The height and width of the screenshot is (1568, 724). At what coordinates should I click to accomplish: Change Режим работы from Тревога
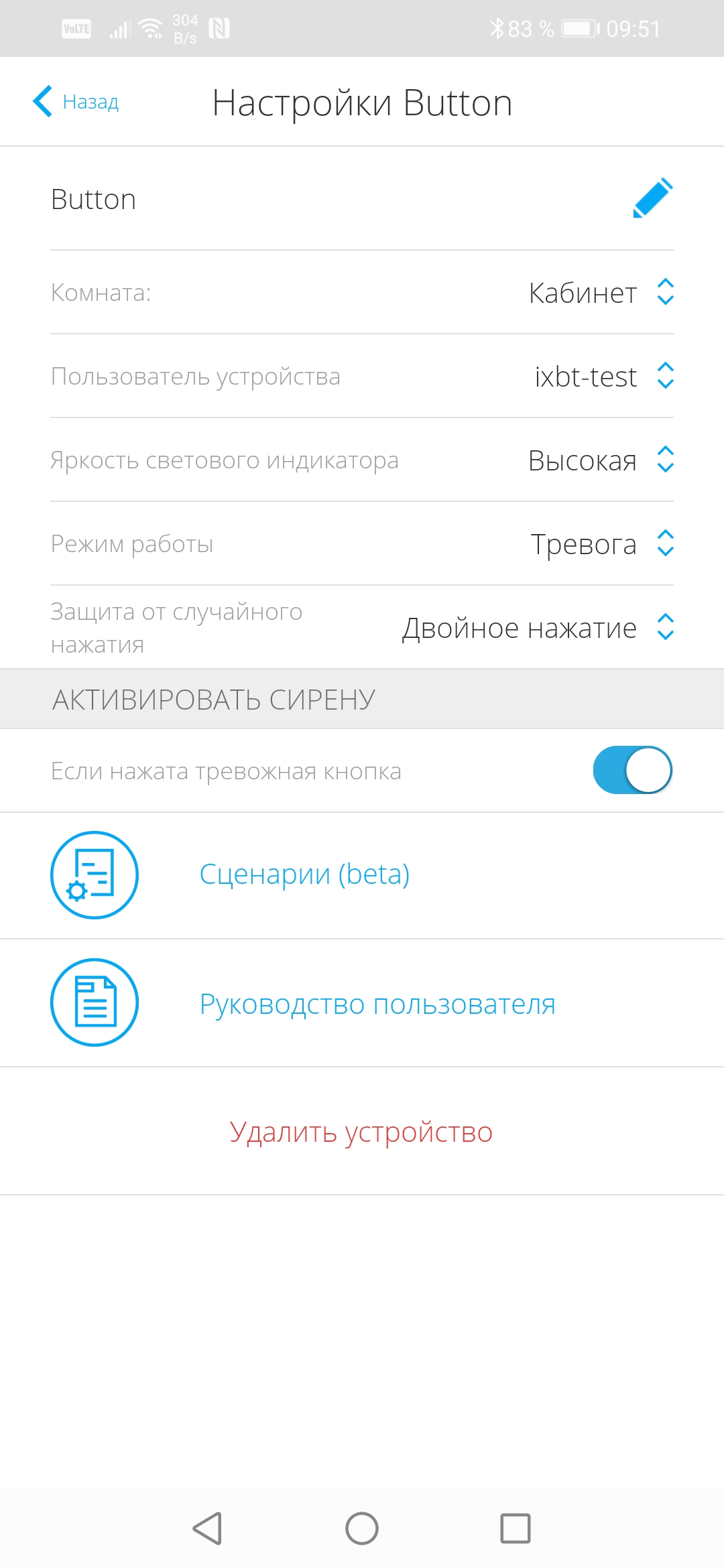601,544
